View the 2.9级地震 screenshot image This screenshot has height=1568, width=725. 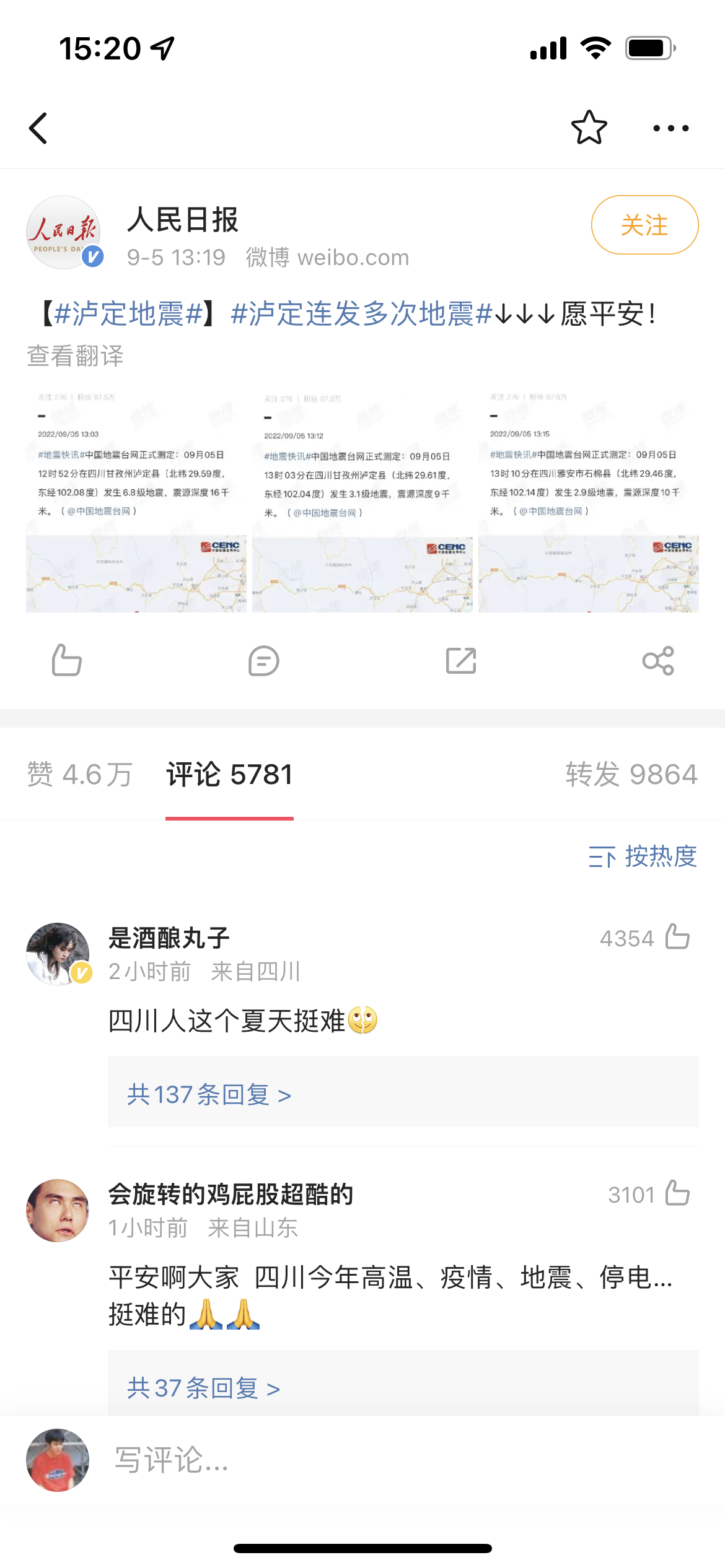coord(588,500)
